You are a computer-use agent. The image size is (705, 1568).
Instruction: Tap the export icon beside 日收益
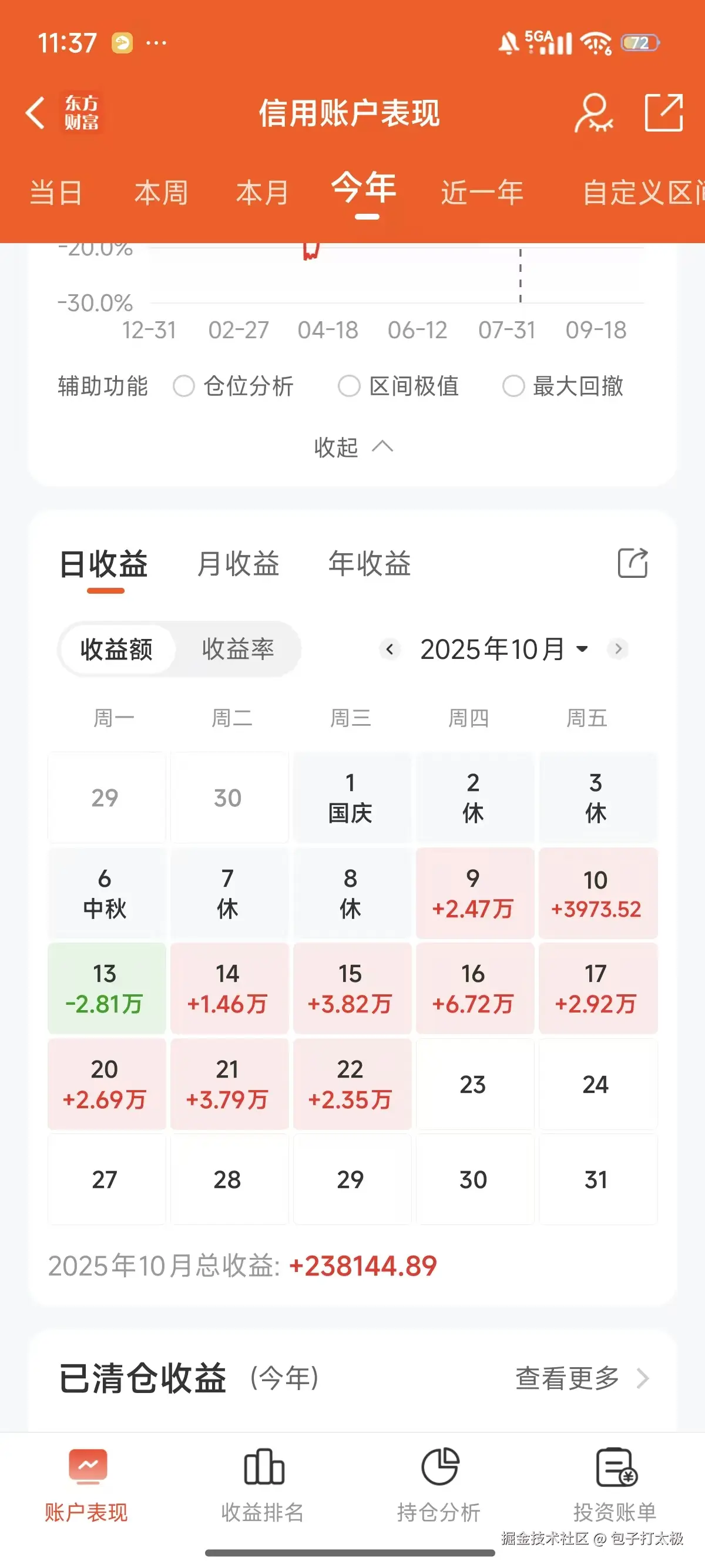(x=632, y=564)
